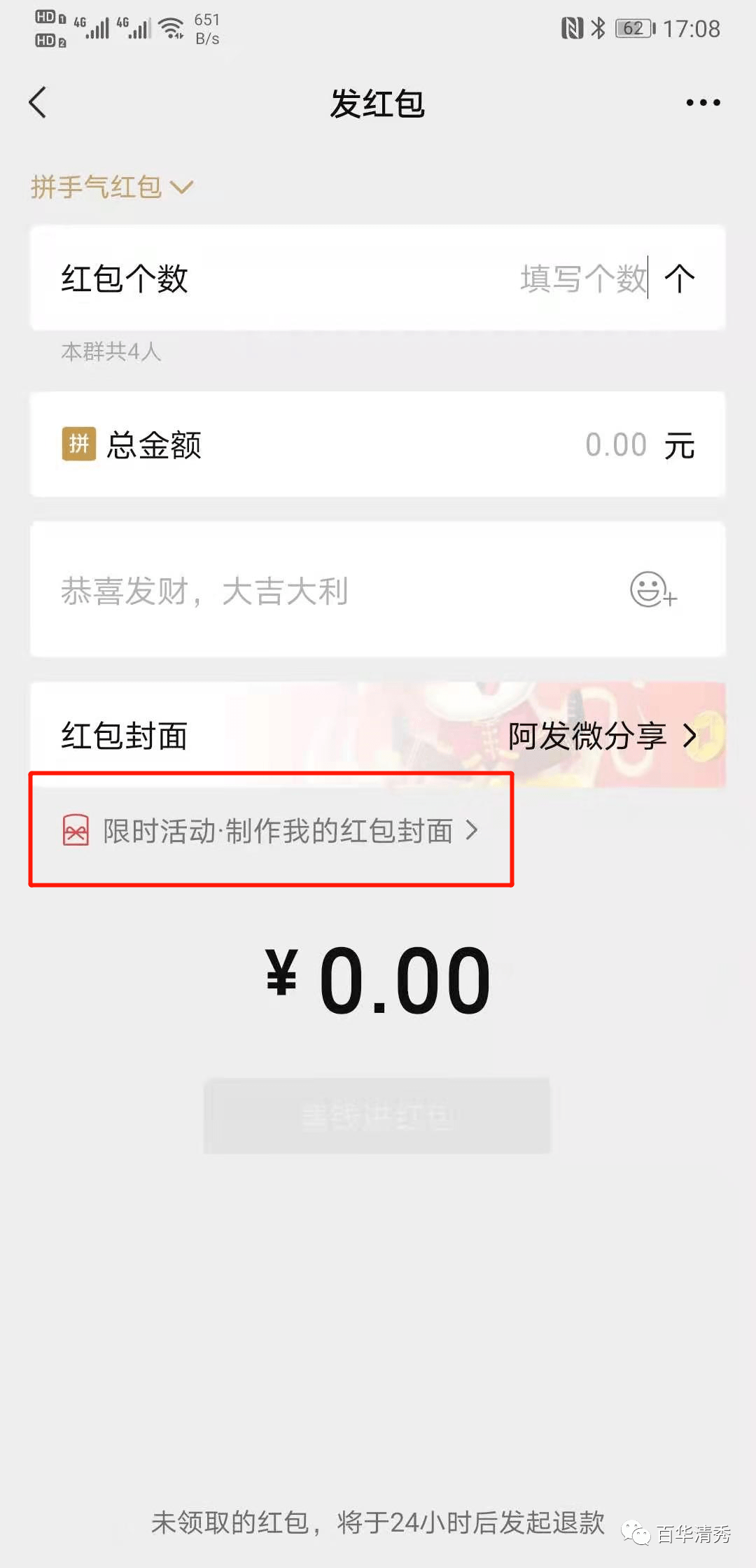Add an emoji sticker to the greeting
Image resolution: width=756 pixels, height=1568 pixels.
[x=652, y=590]
